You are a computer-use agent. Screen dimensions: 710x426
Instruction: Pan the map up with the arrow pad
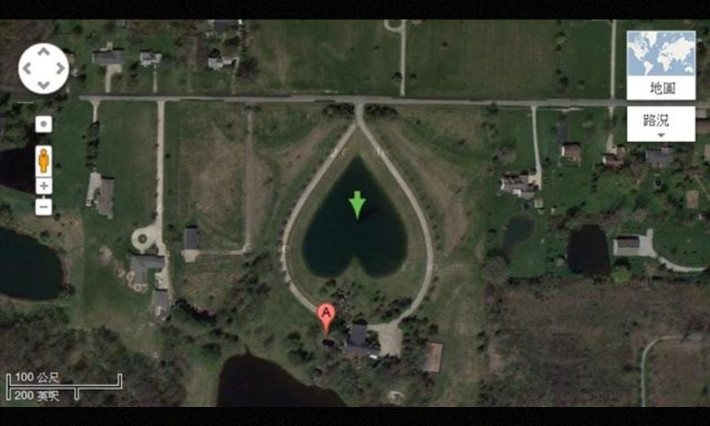coord(44,53)
